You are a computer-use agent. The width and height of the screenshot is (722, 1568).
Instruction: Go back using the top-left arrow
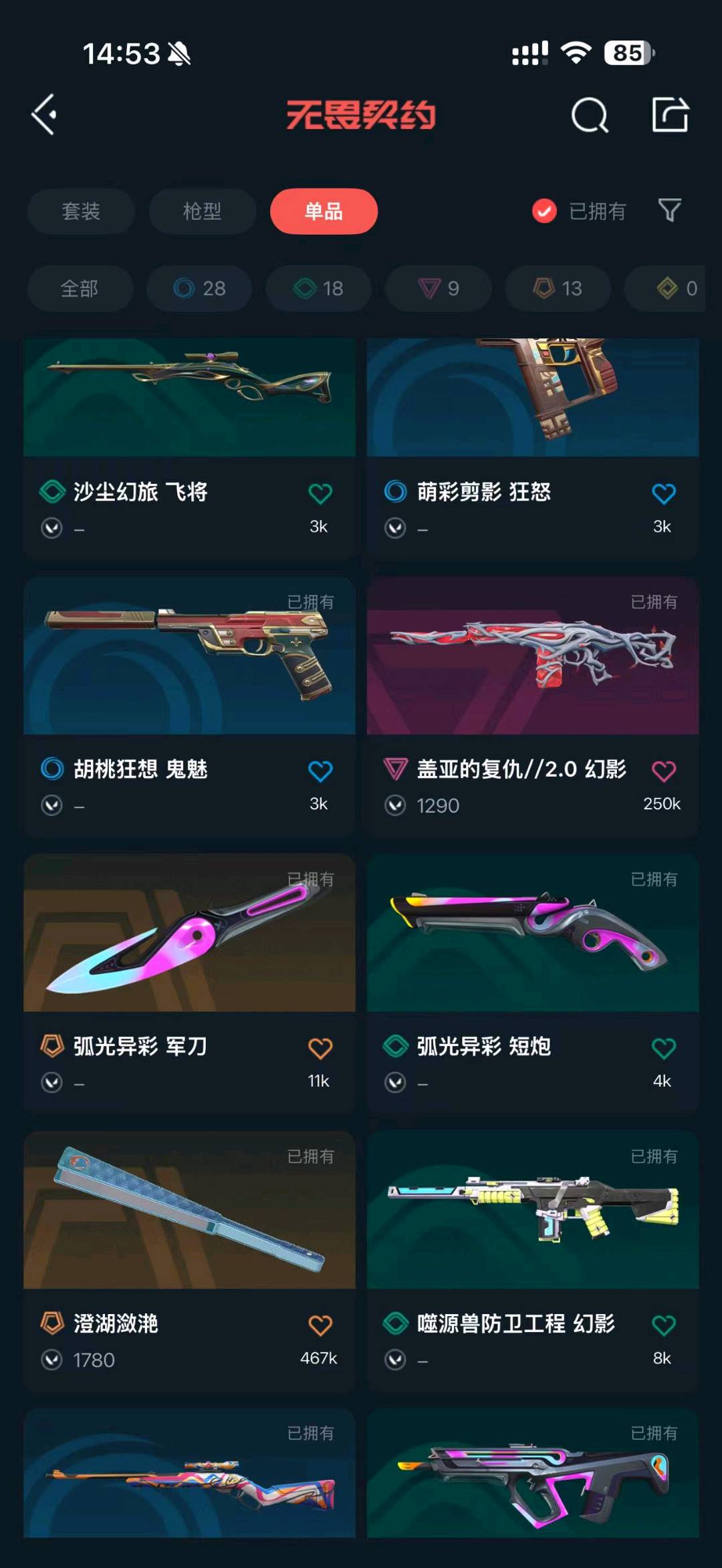click(44, 115)
